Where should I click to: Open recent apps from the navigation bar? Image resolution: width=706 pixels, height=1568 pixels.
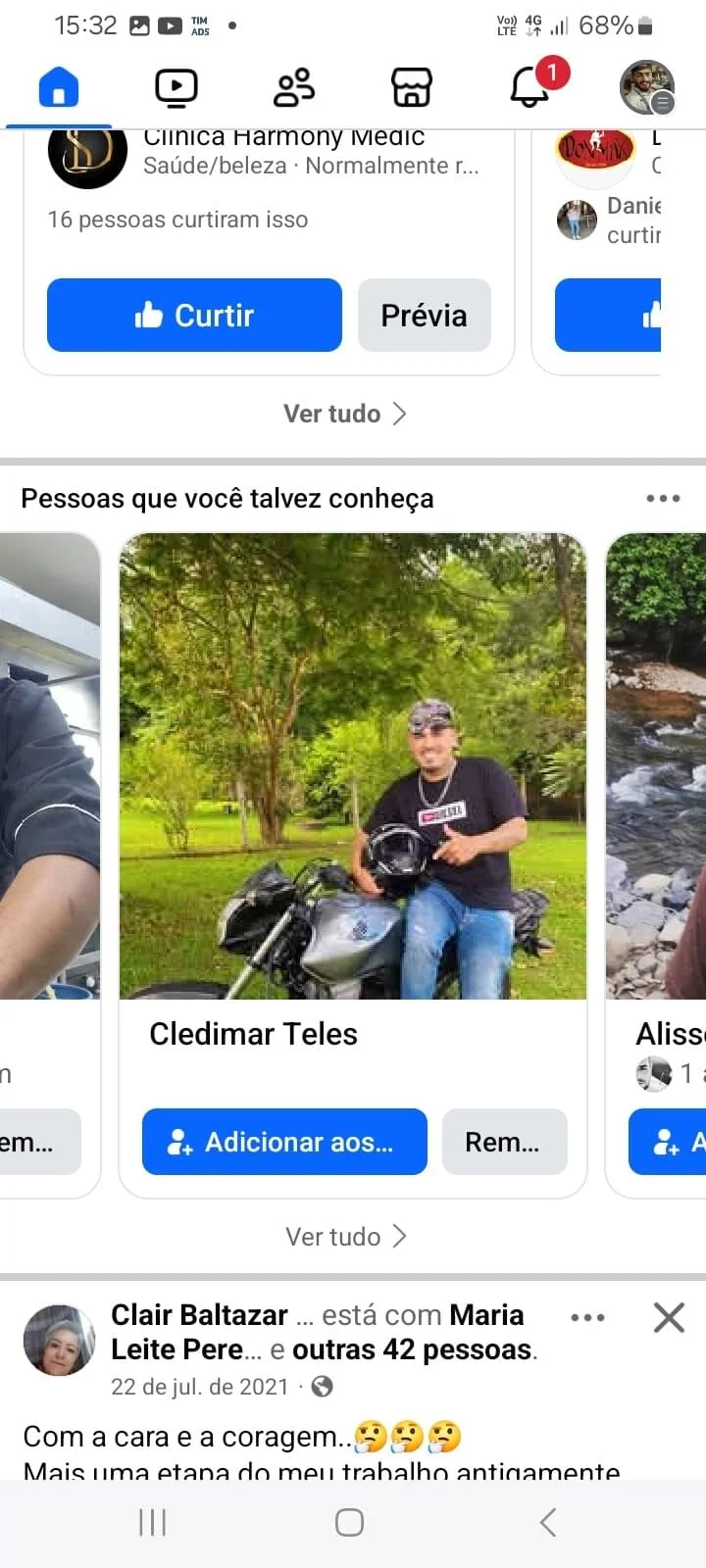pos(153,1522)
